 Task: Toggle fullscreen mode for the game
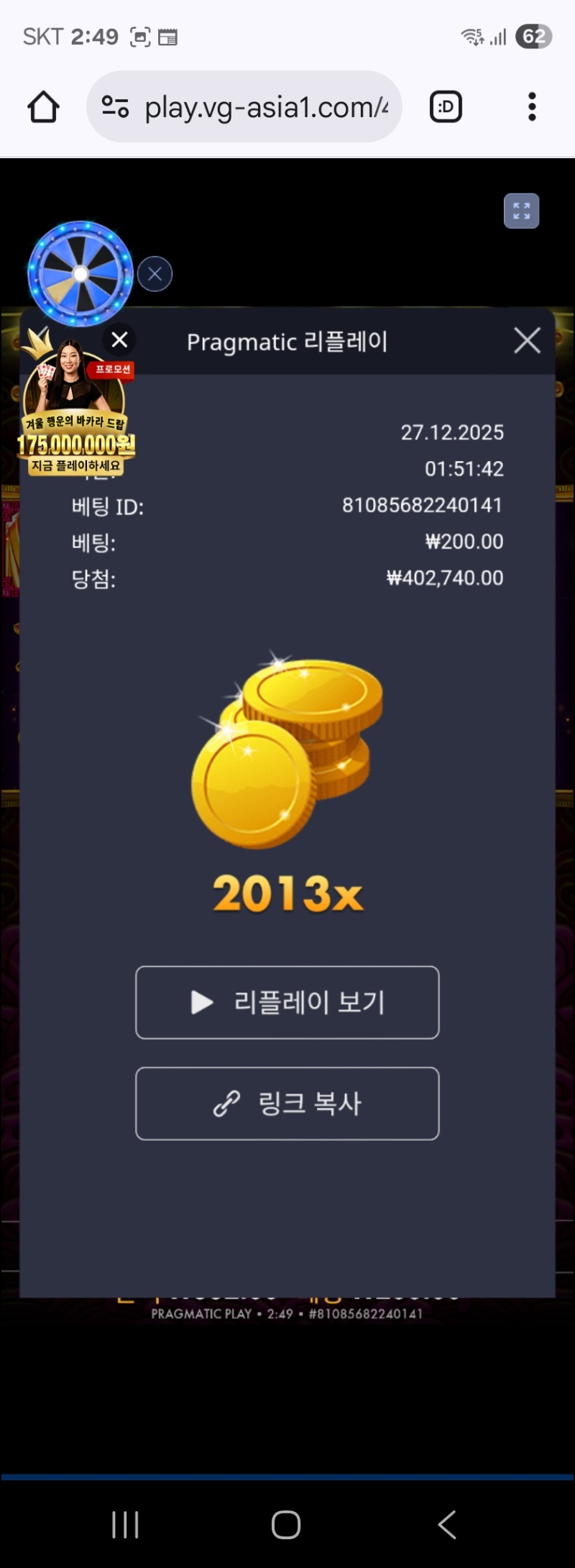pos(521,211)
